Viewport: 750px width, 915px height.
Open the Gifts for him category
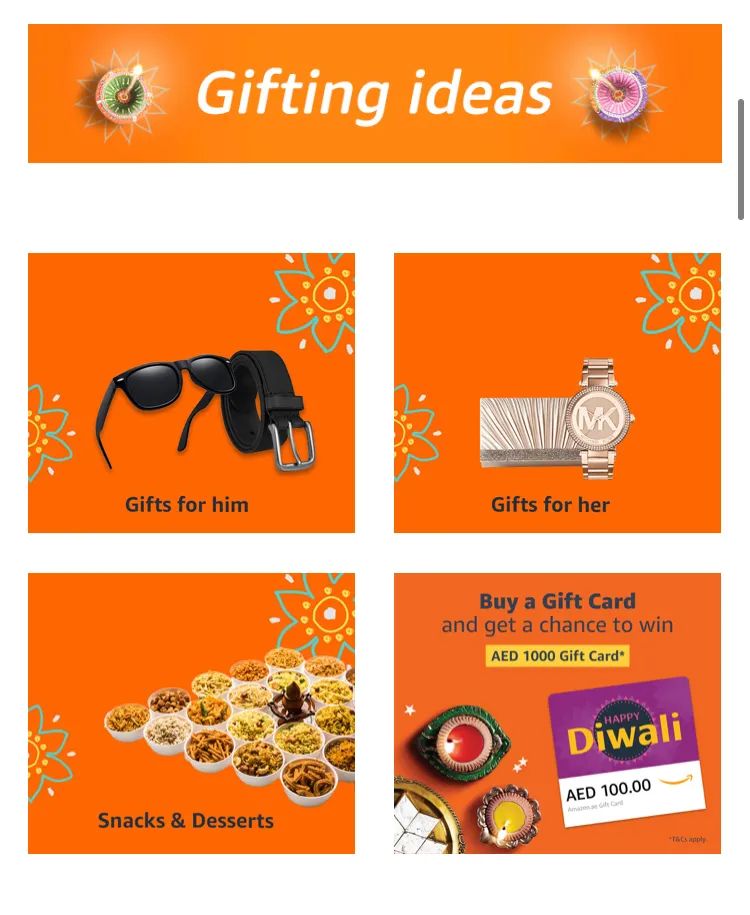point(191,393)
